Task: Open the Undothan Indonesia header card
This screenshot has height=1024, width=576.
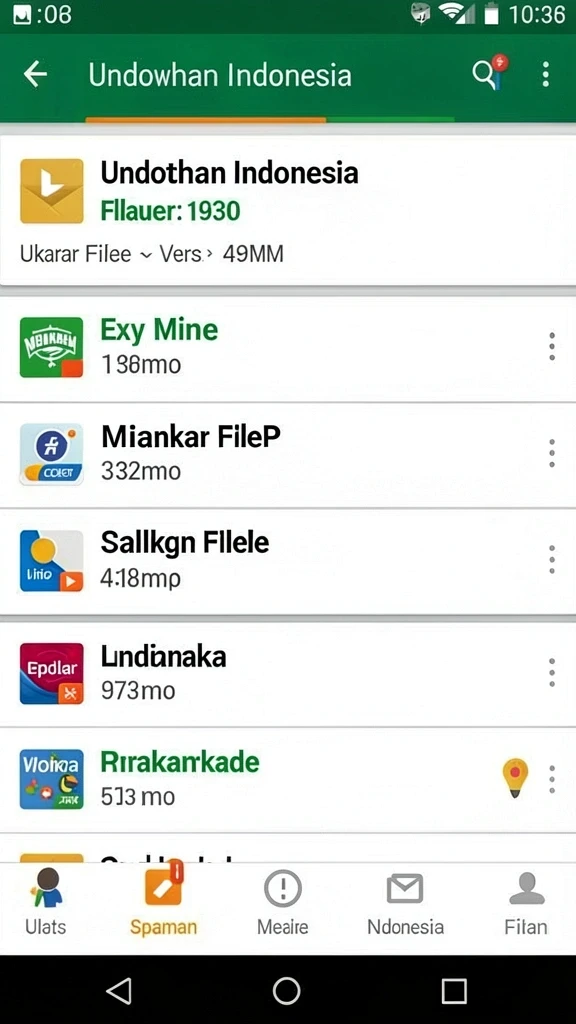Action: tap(288, 210)
